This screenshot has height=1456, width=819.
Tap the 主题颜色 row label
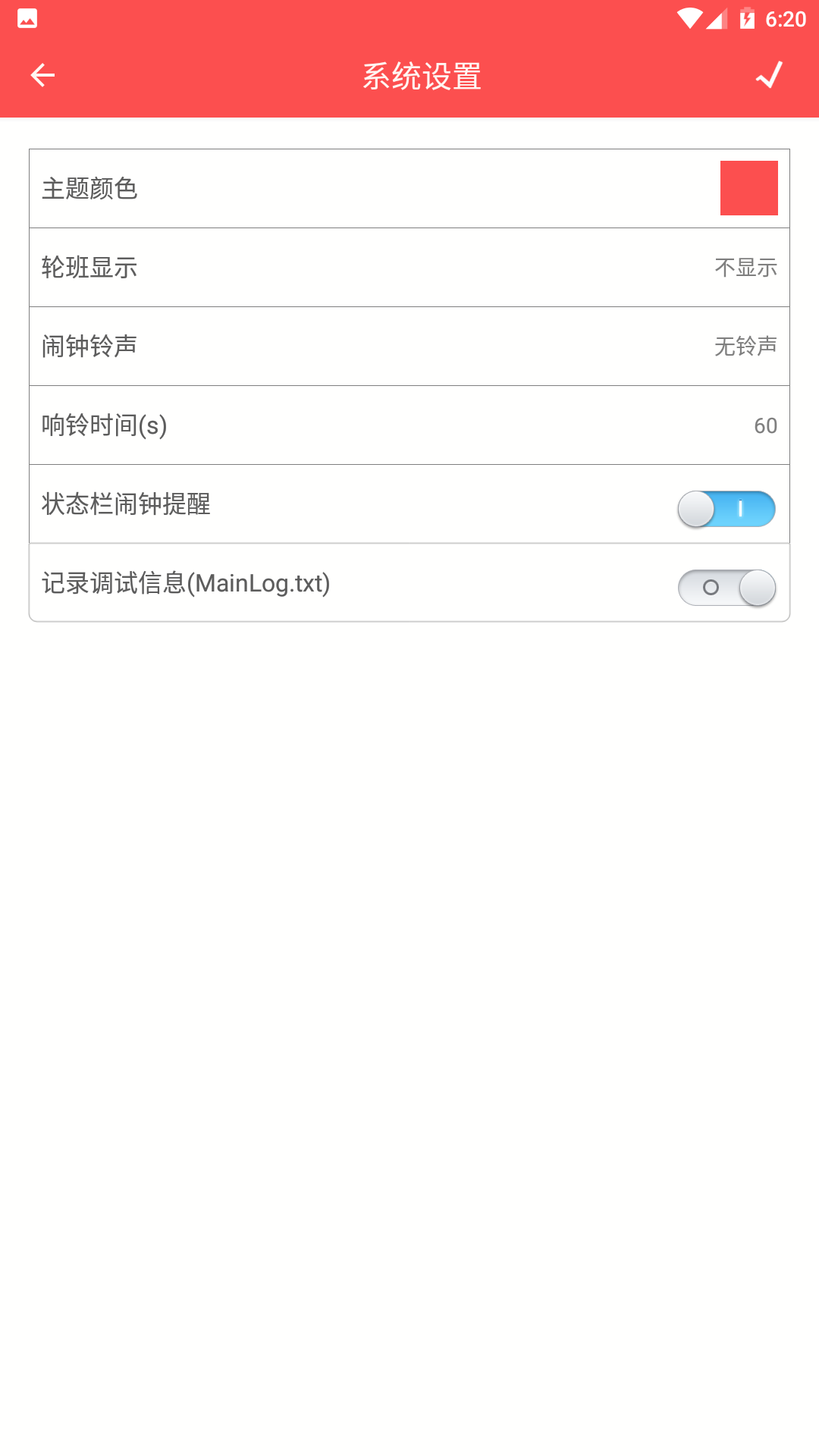click(89, 190)
